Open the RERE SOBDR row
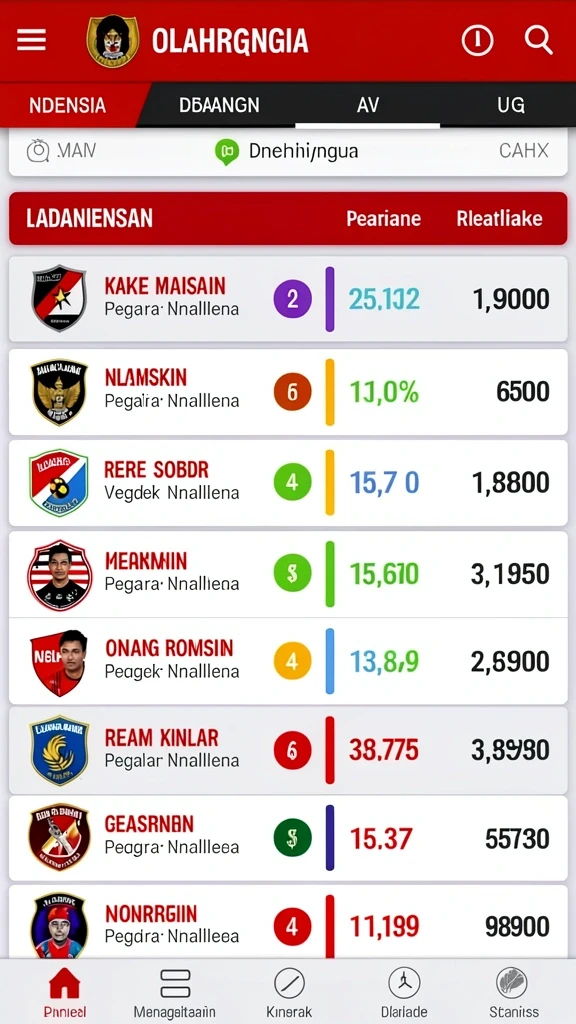Screen dimensions: 576x1024 pos(288,483)
